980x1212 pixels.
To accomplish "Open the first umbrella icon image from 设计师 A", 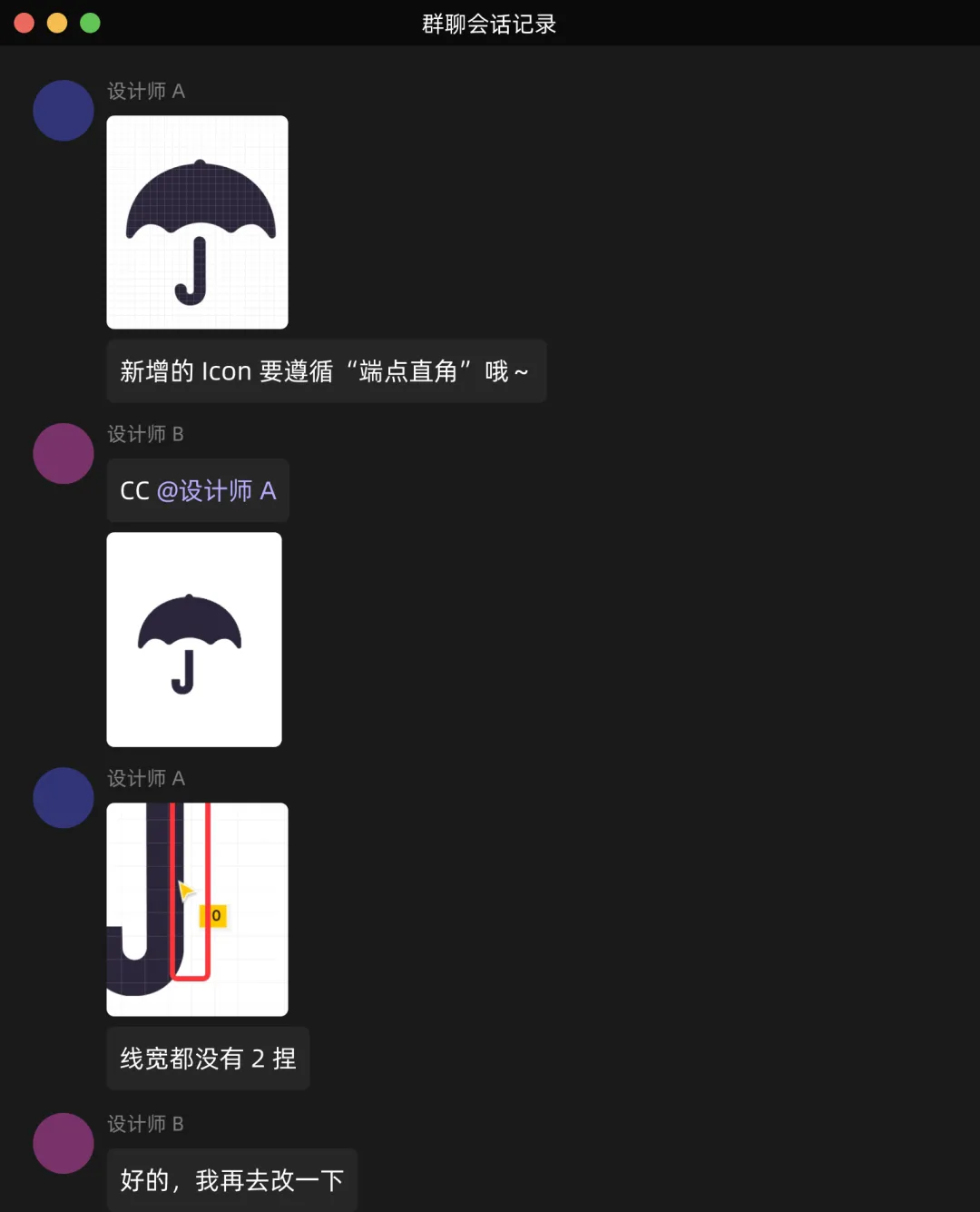I will tap(197, 222).
